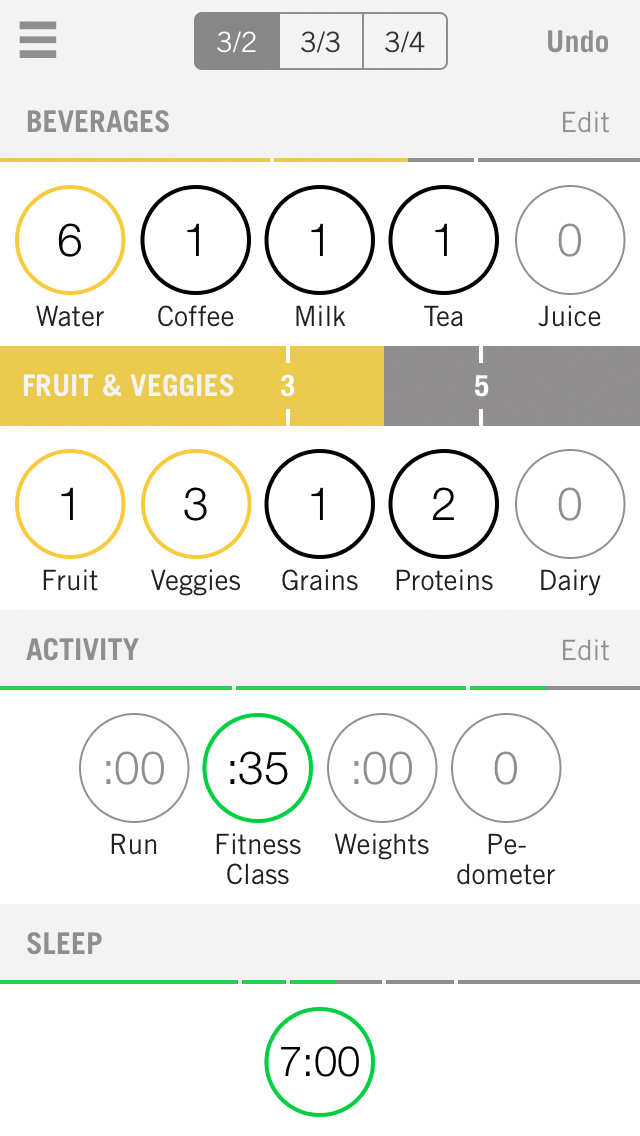The image size is (640, 1136).
Task: Add Run time
Action: click(134, 769)
